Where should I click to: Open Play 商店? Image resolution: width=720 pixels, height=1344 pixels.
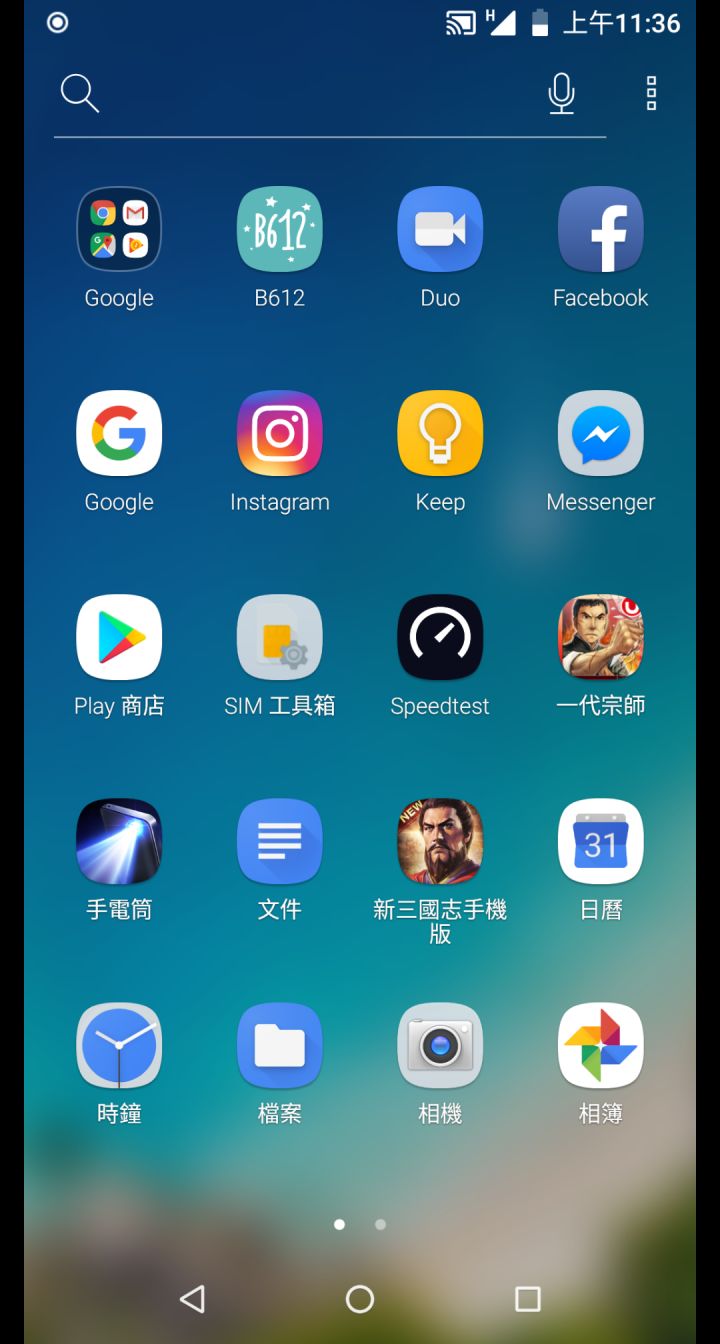[119, 637]
